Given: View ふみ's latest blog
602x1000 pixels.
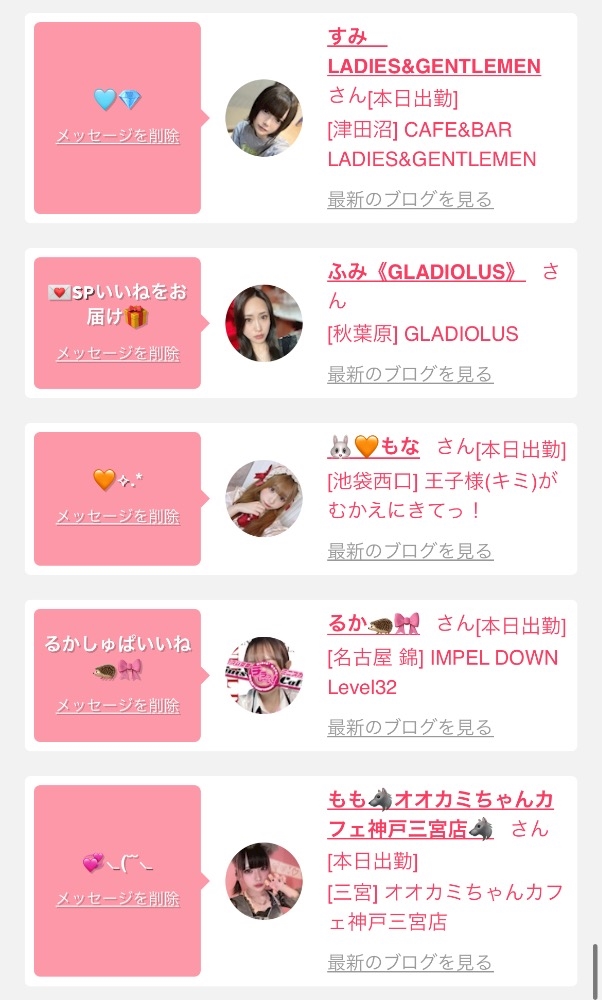Looking at the screenshot, I should pyautogui.click(x=410, y=374).
